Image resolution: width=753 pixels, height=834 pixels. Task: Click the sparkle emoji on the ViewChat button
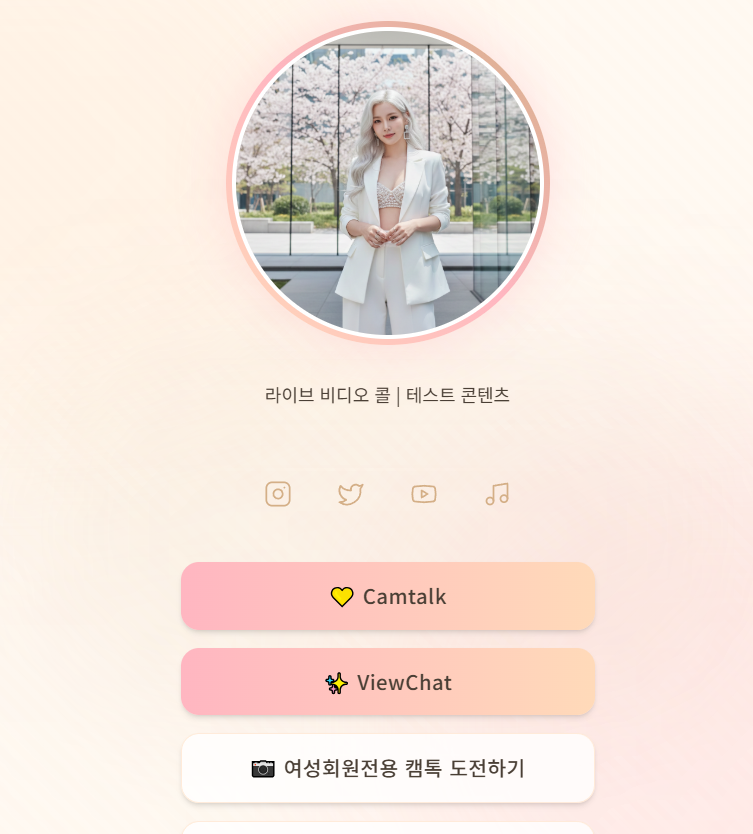pos(334,682)
